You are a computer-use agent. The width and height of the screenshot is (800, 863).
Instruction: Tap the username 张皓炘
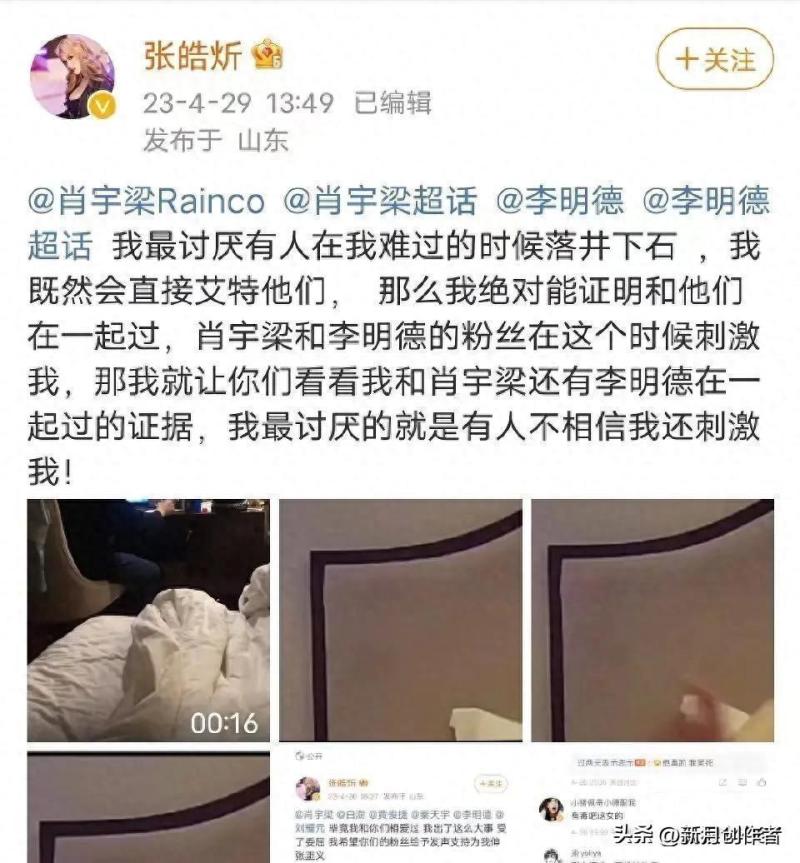194,56
